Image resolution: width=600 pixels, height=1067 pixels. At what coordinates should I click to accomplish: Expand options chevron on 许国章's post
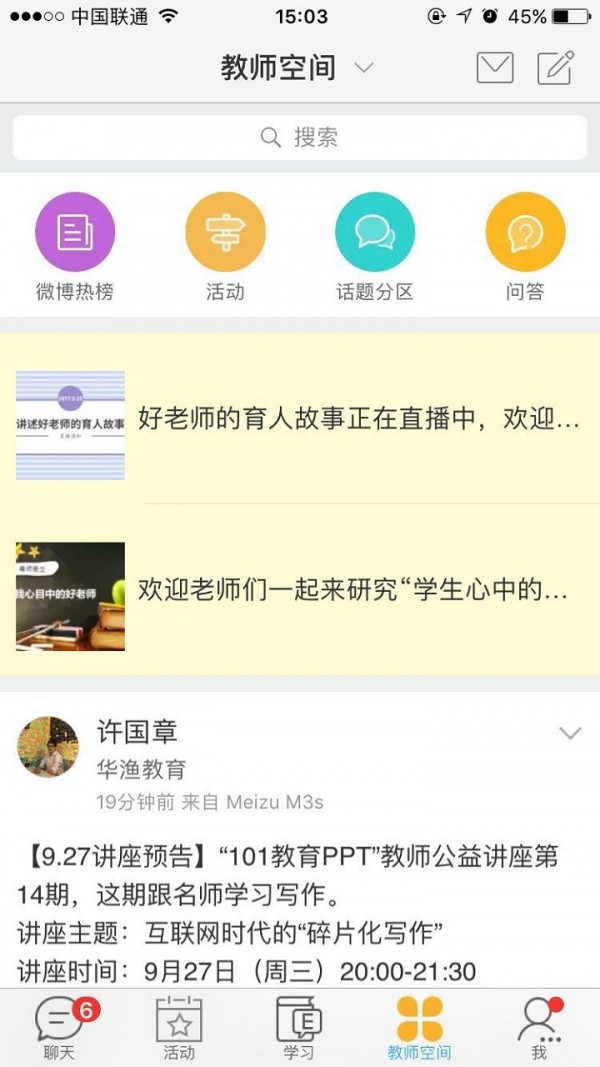[570, 734]
